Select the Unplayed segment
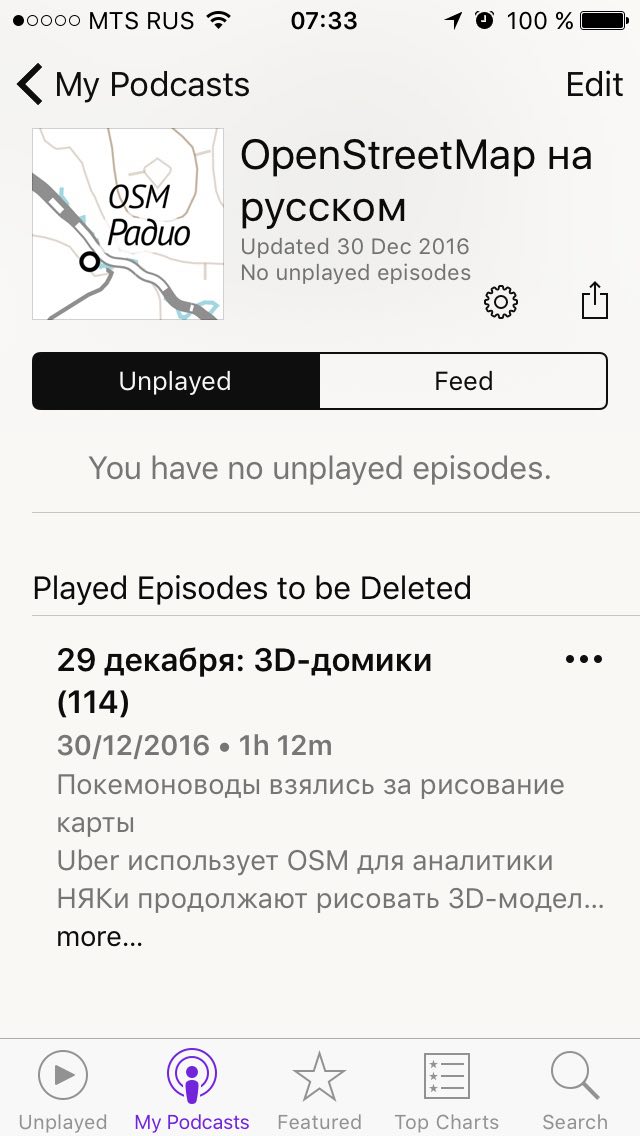This screenshot has height=1136, width=640. coord(175,381)
